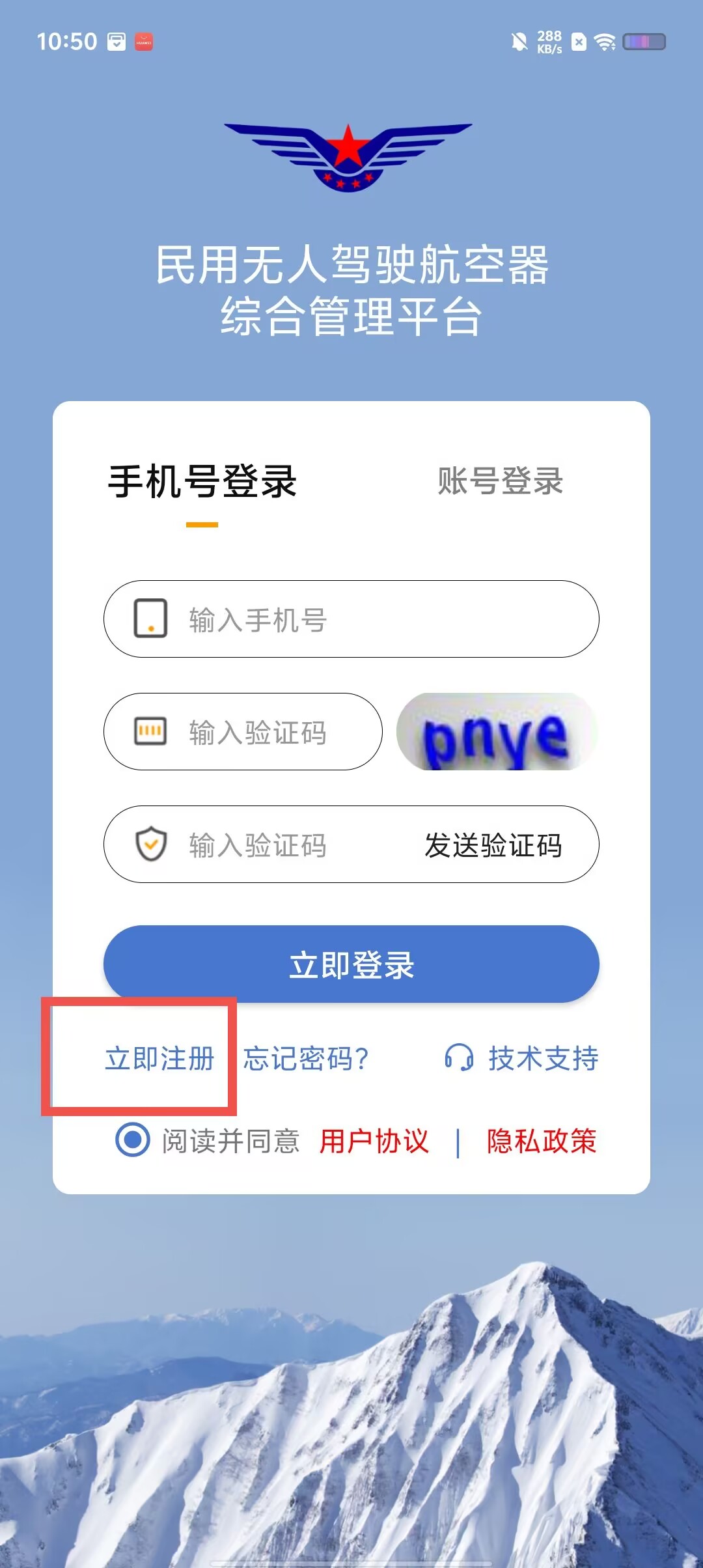The height and width of the screenshot is (1568, 703).
Task: Open 技术支持 technical support
Action: pos(521,1058)
